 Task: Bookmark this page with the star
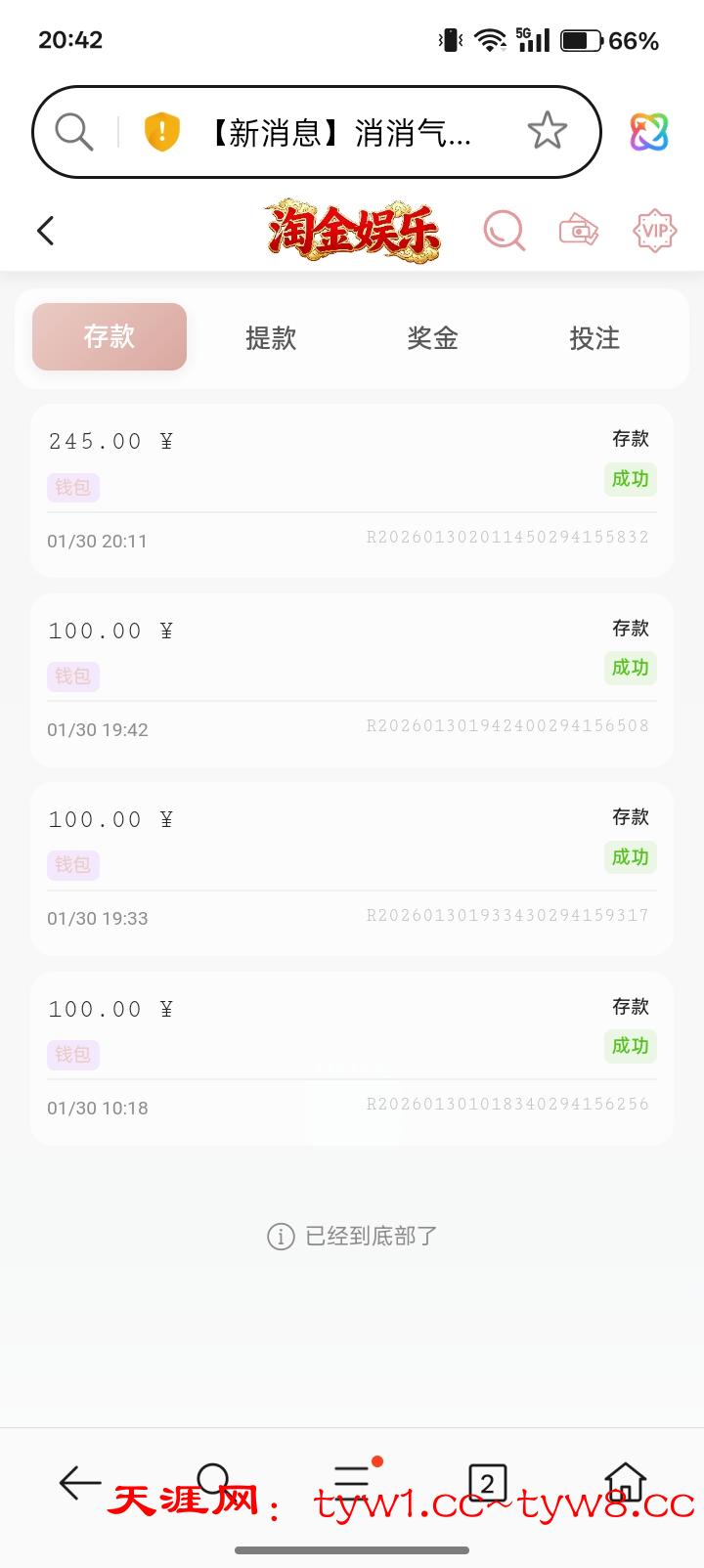click(547, 131)
